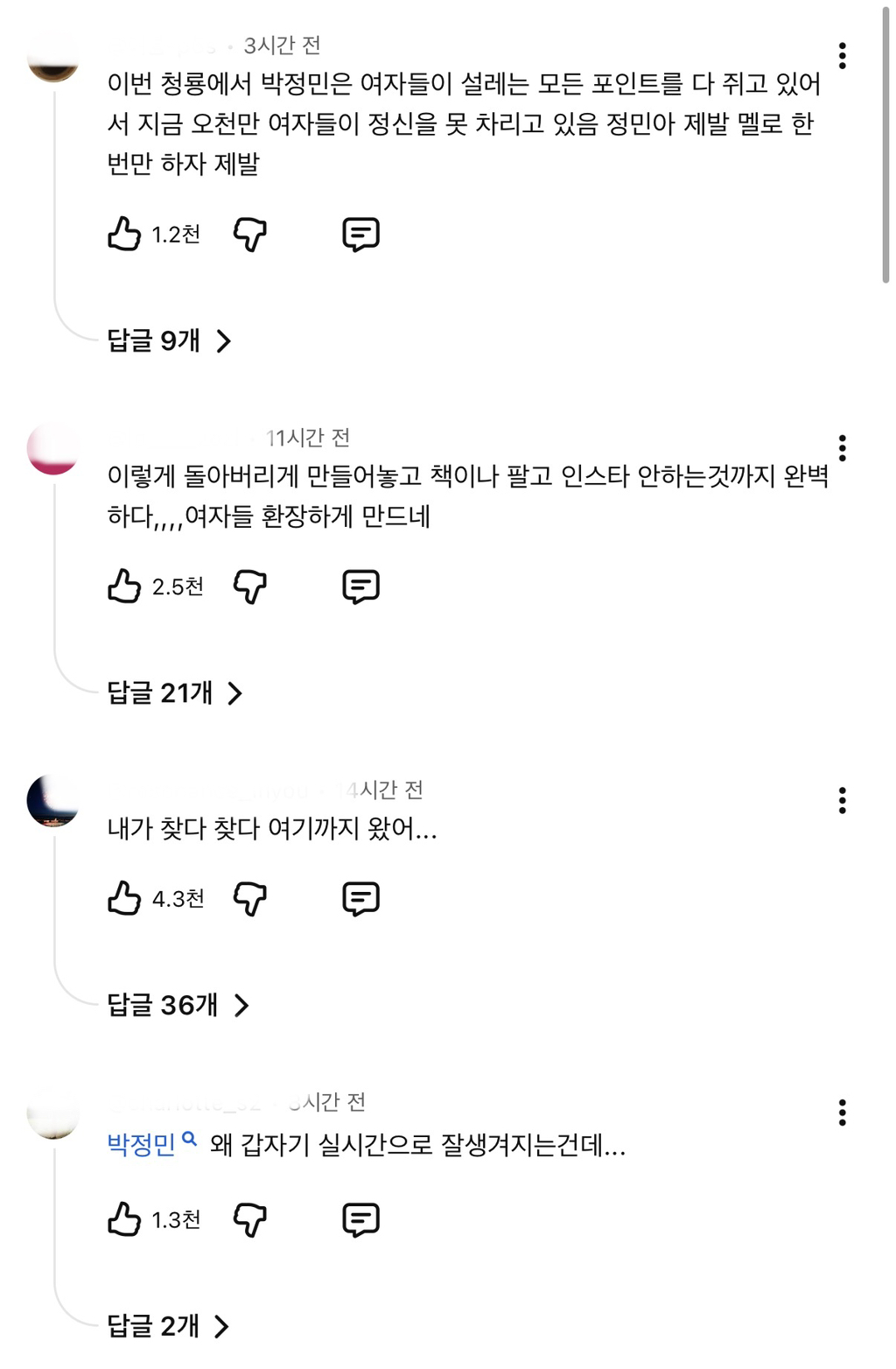Like the comment with 1.3천 likes
This screenshot has width=896, height=1369.
point(124,1219)
